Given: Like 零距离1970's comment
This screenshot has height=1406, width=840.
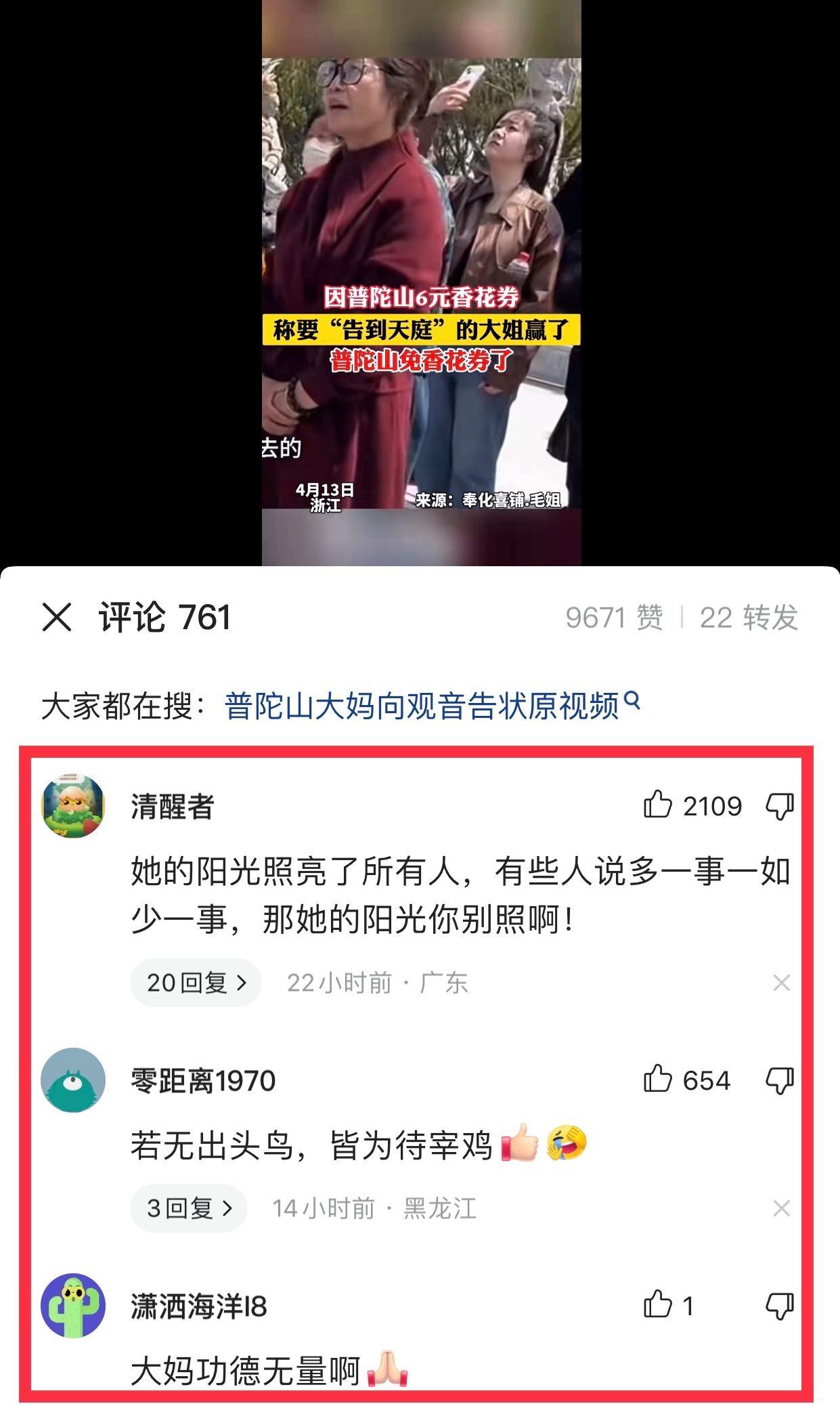Looking at the screenshot, I should (x=657, y=1080).
